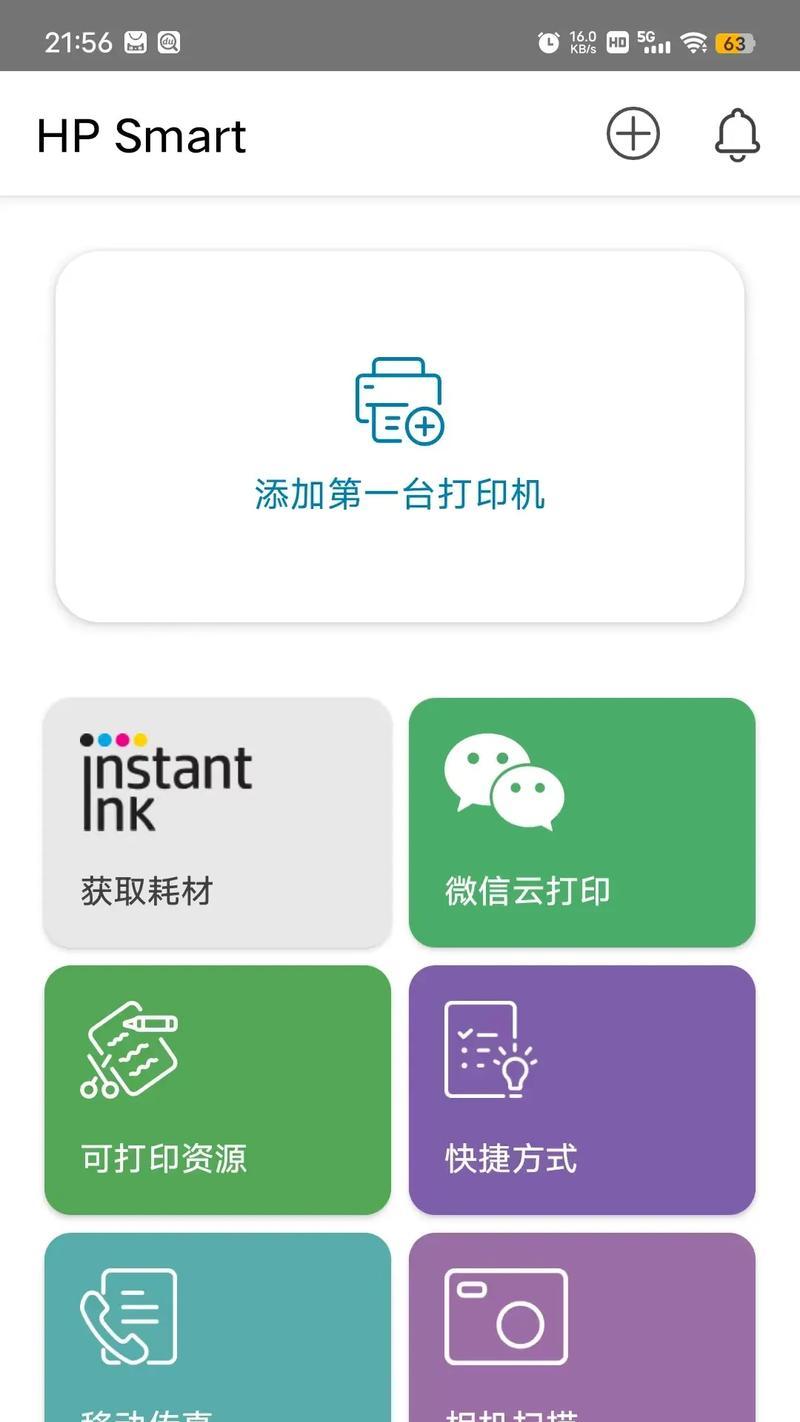Tap the 添加第一台打印机 card
This screenshot has width=800, height=1422.
coord(400,437)
